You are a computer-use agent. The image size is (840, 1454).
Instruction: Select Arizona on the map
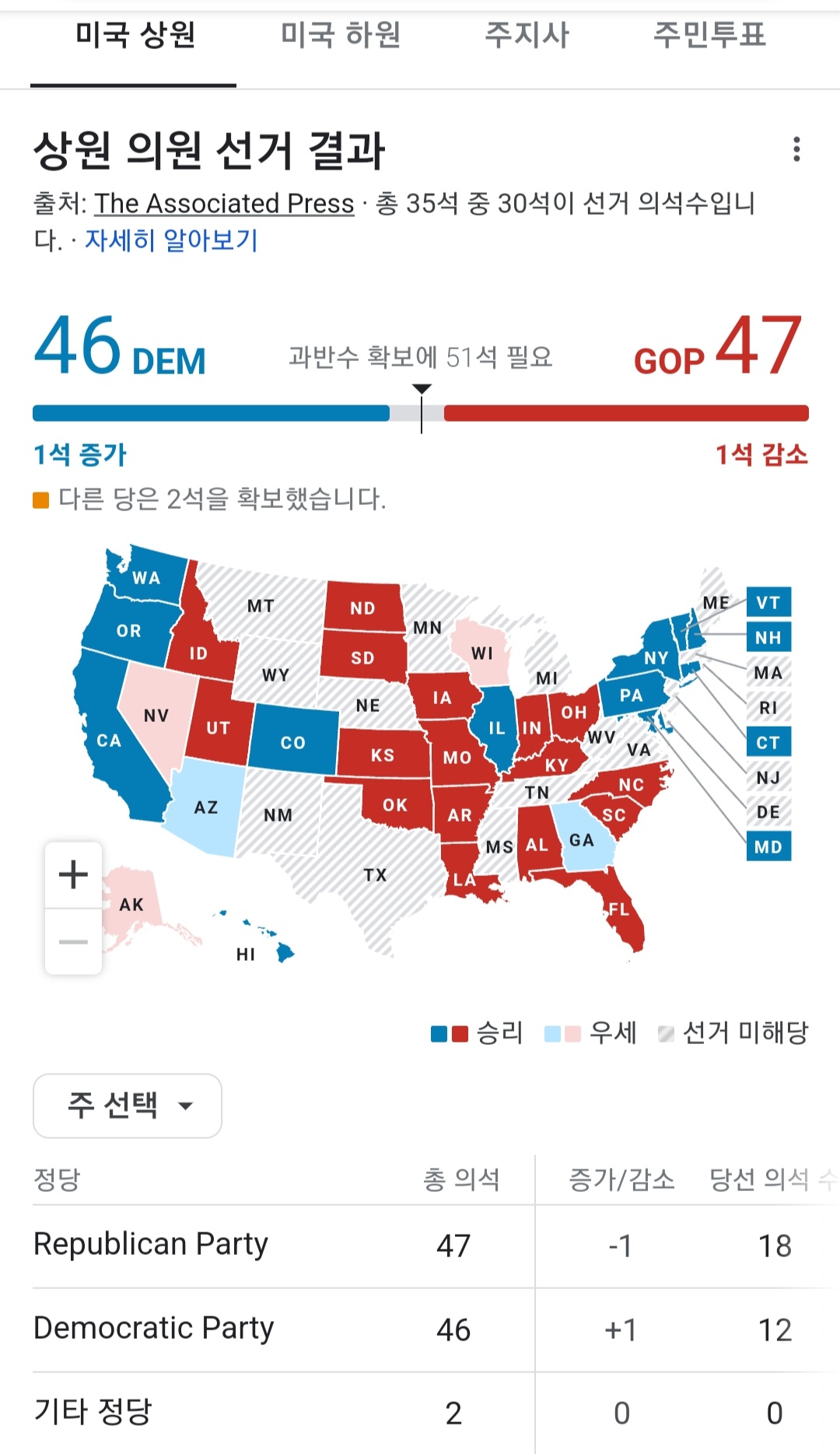coord(205,808)
